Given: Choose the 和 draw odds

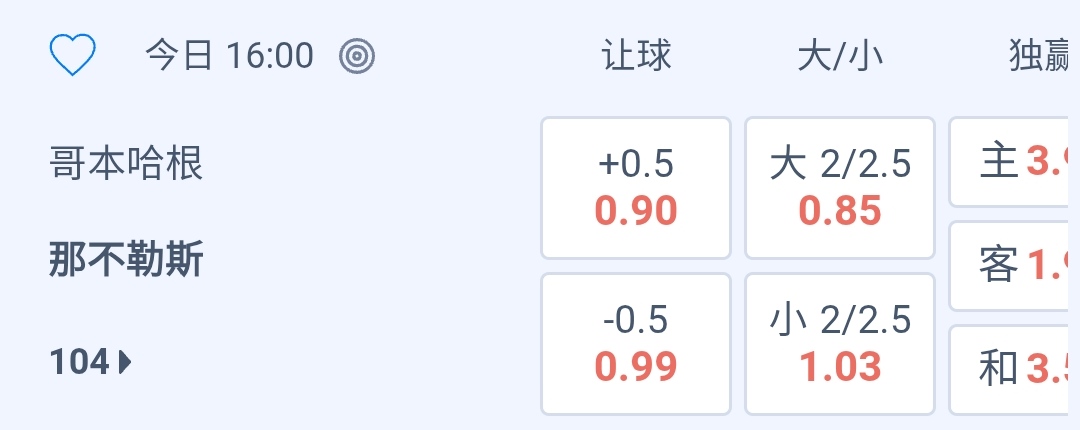Looking at the screenshot, I should [x=1014, y=370].
